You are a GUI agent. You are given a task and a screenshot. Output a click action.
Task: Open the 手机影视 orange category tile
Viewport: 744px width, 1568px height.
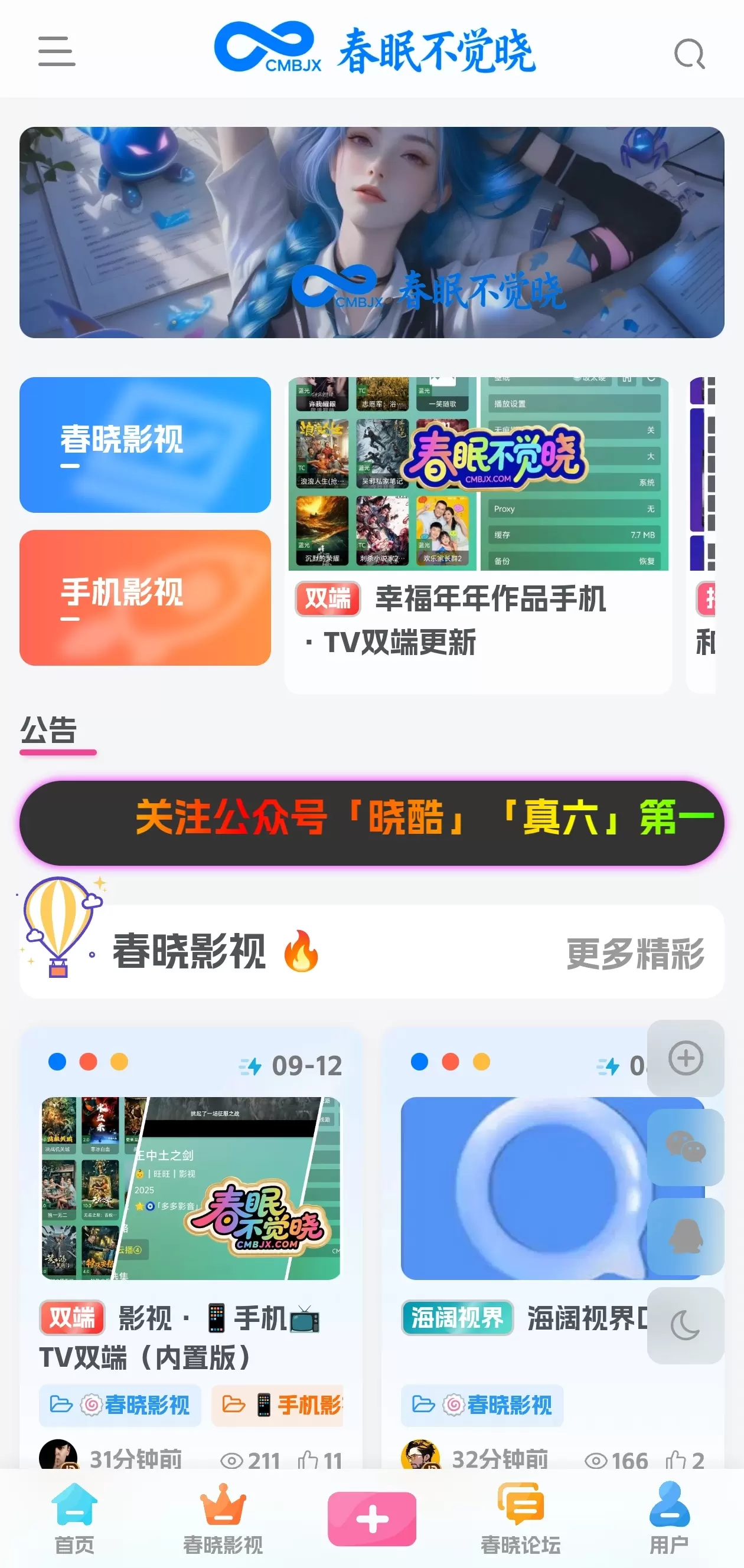[145, 597]
